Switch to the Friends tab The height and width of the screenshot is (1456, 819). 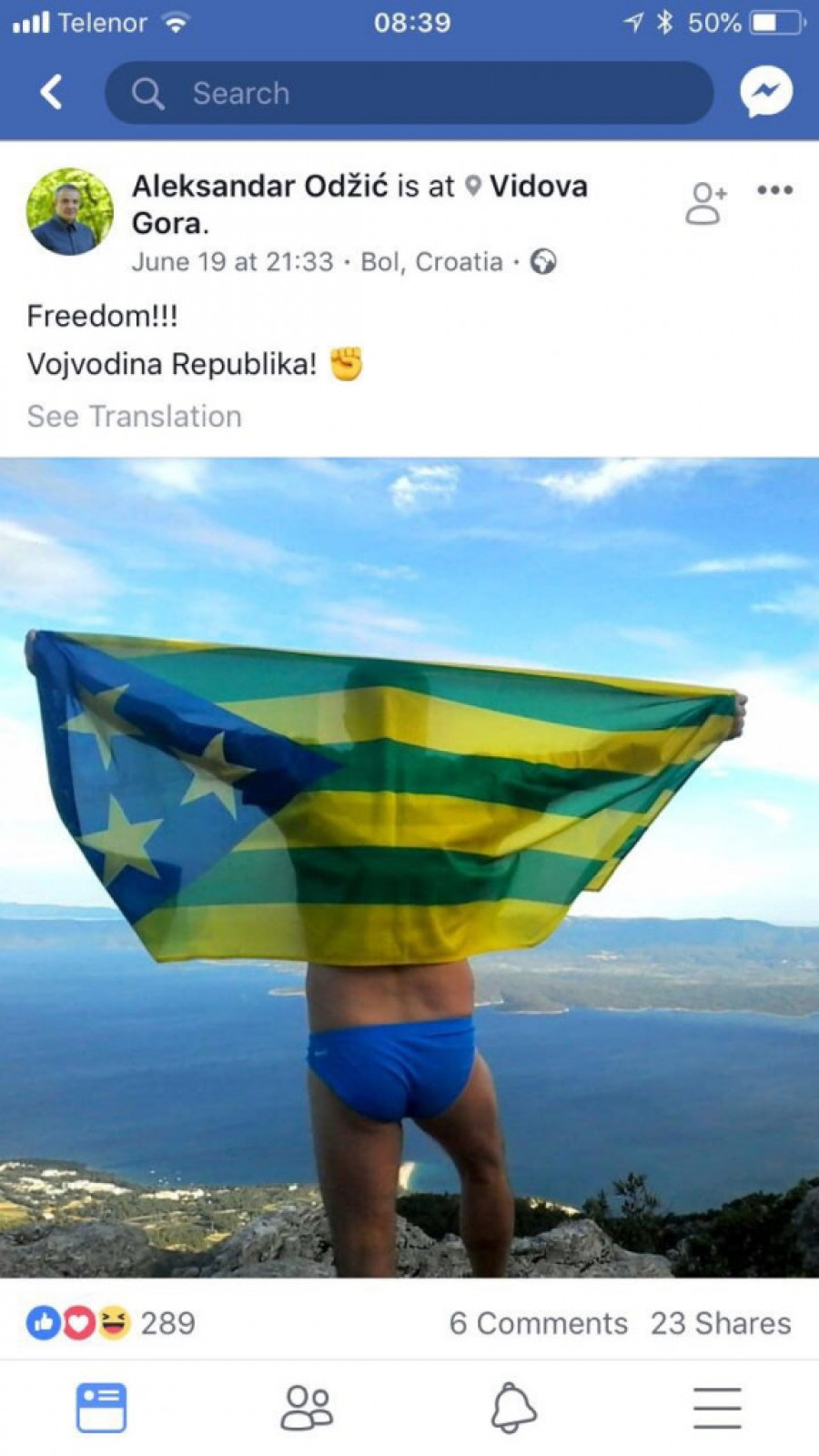coord(307,1408)
